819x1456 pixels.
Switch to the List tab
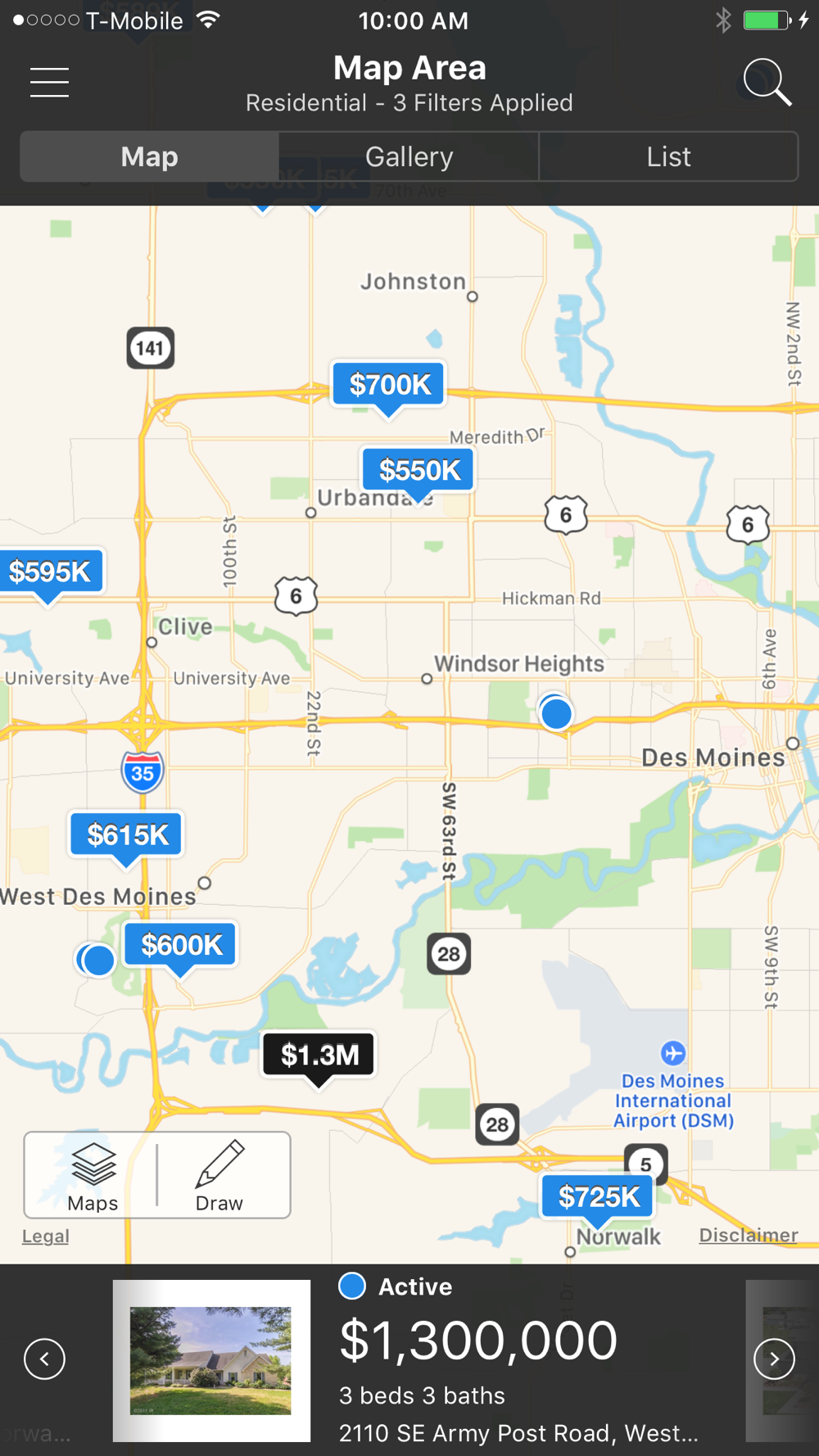pos(668,156)
